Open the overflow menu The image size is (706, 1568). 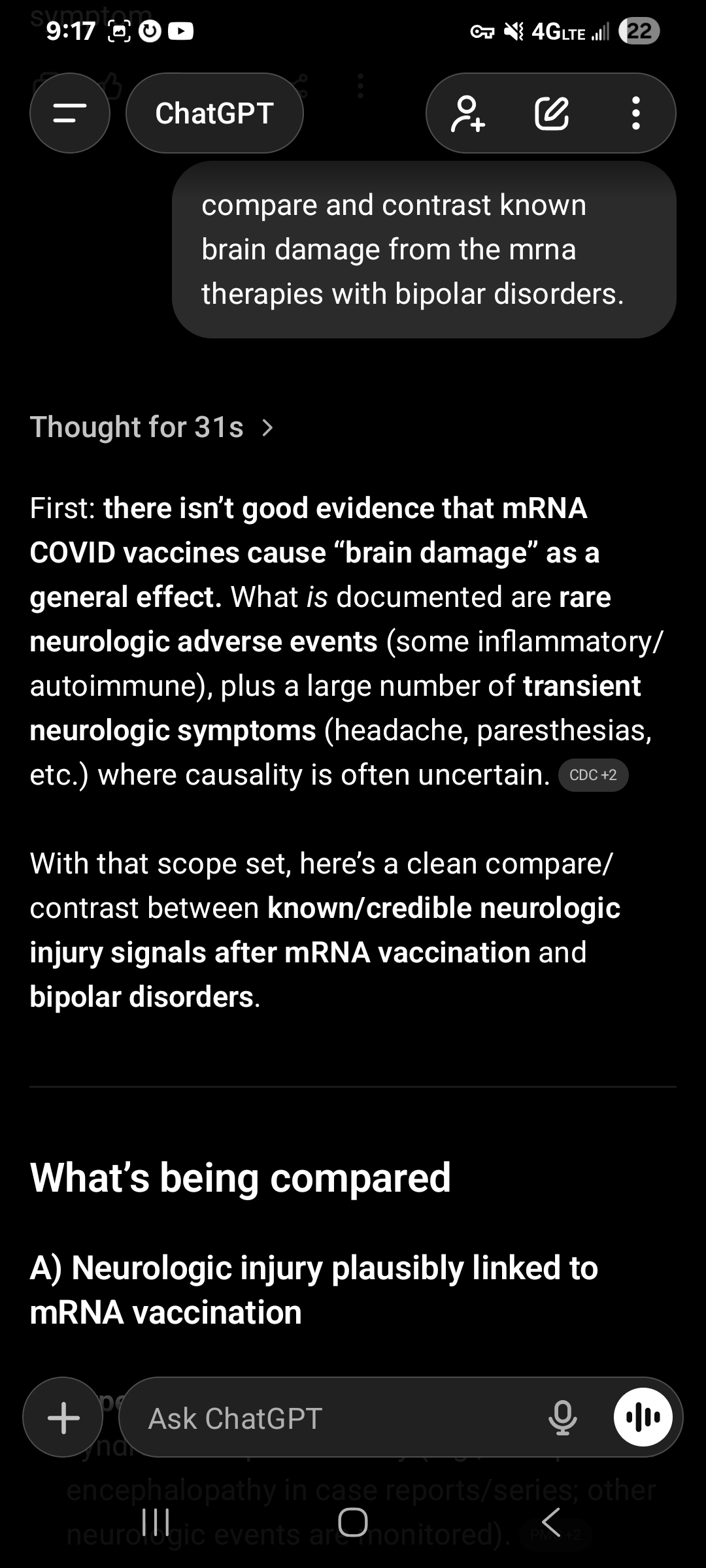(636, 113)
